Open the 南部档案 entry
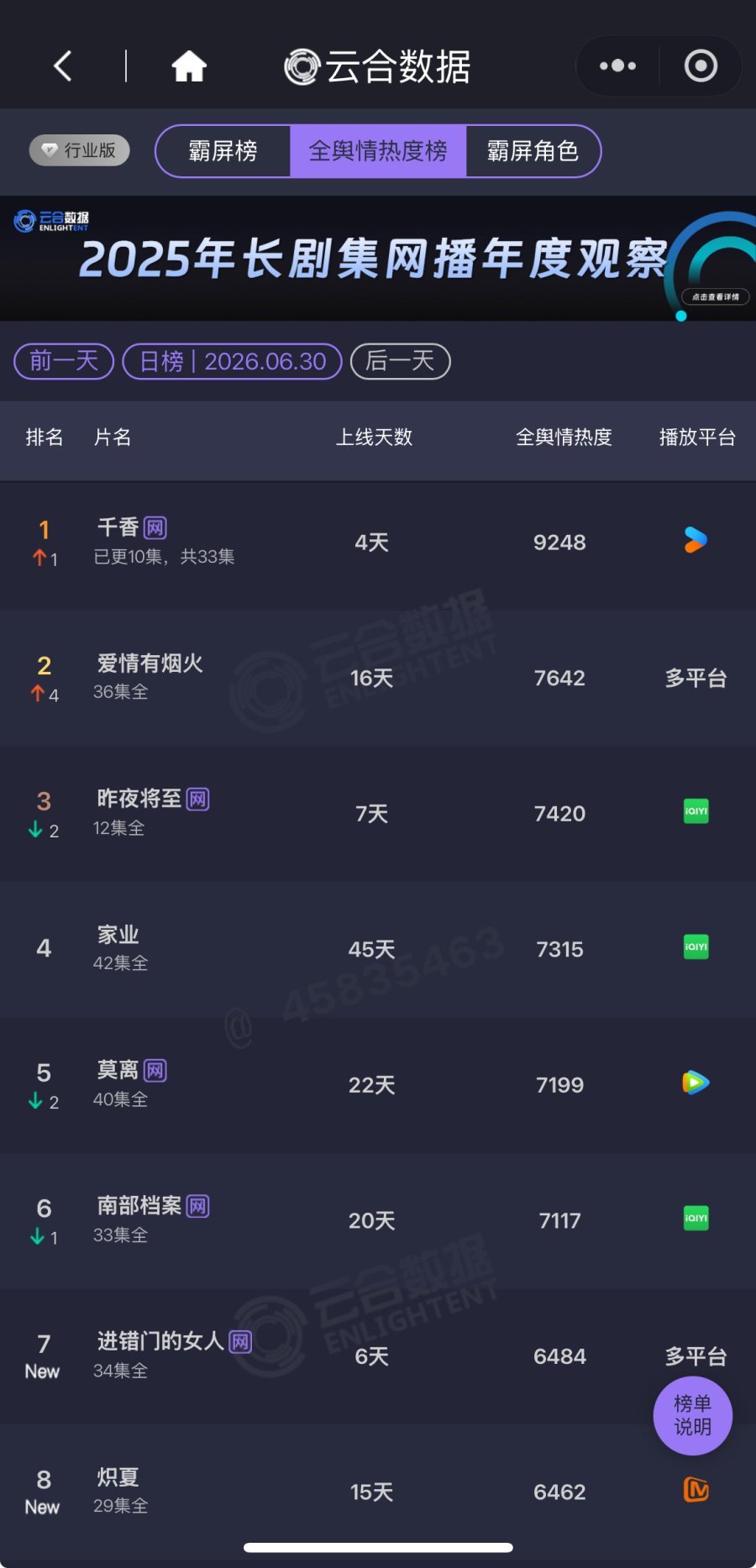Image resolution: width=756 pixels, height=1568 pixels. [378, 1220]
